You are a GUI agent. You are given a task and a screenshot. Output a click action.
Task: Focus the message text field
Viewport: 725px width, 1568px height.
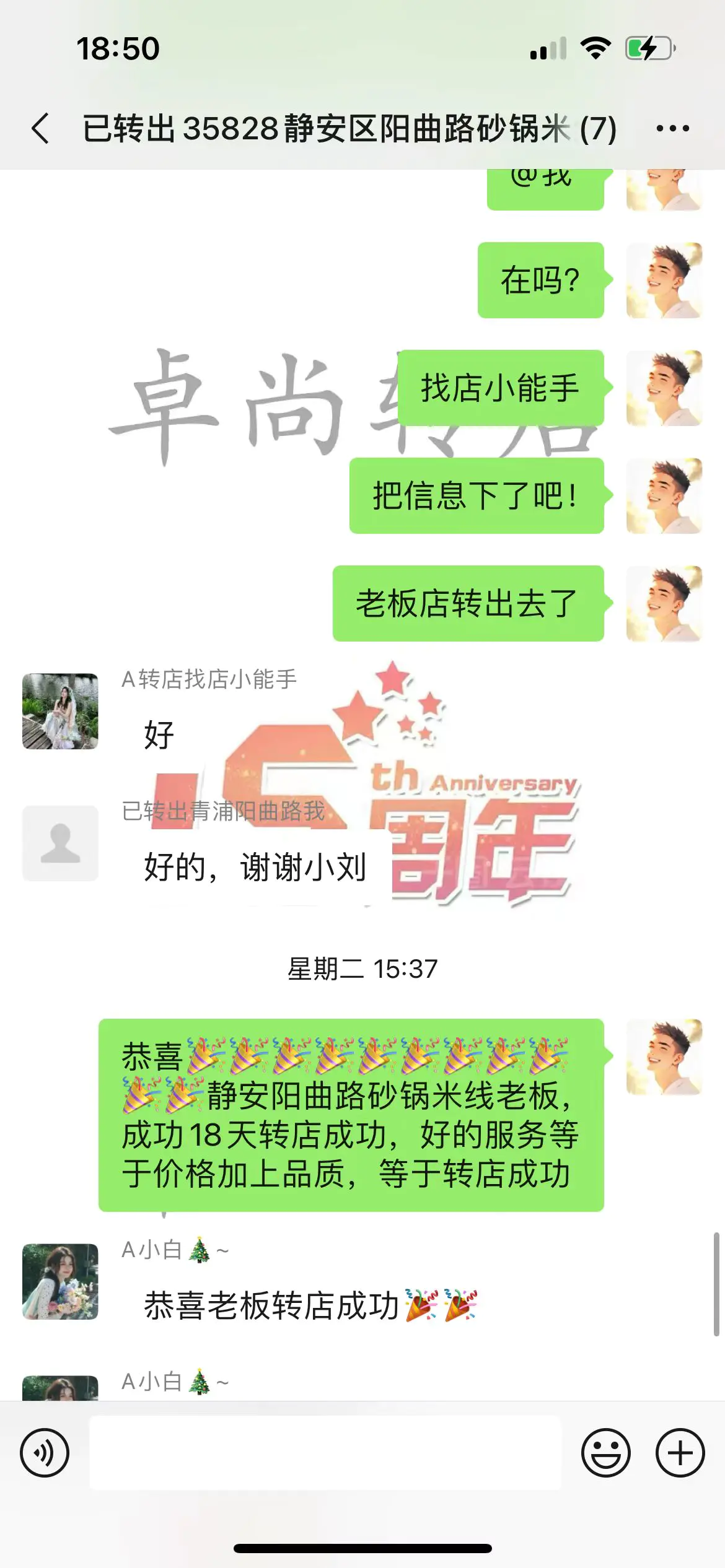click(x=325, y=1453)
